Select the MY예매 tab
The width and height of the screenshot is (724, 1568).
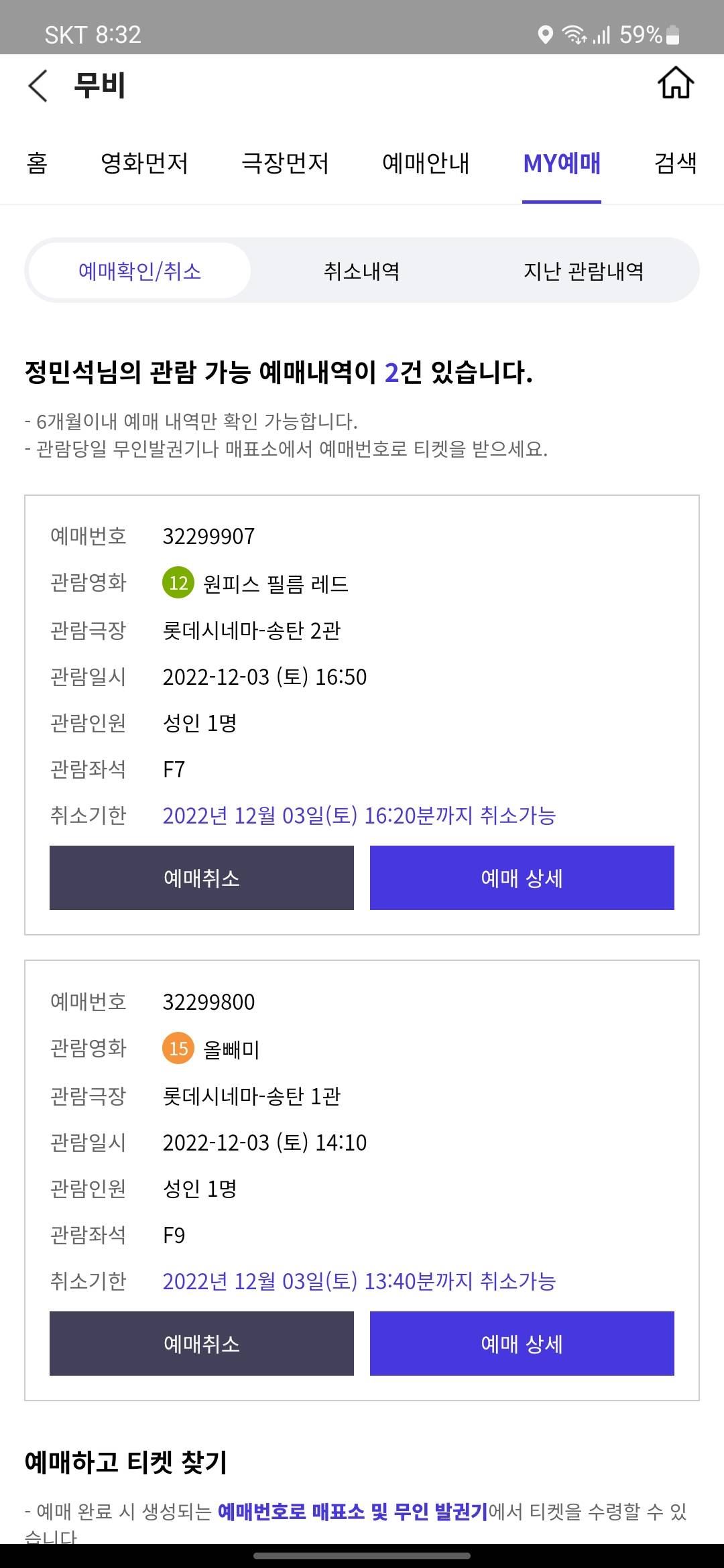562,163
